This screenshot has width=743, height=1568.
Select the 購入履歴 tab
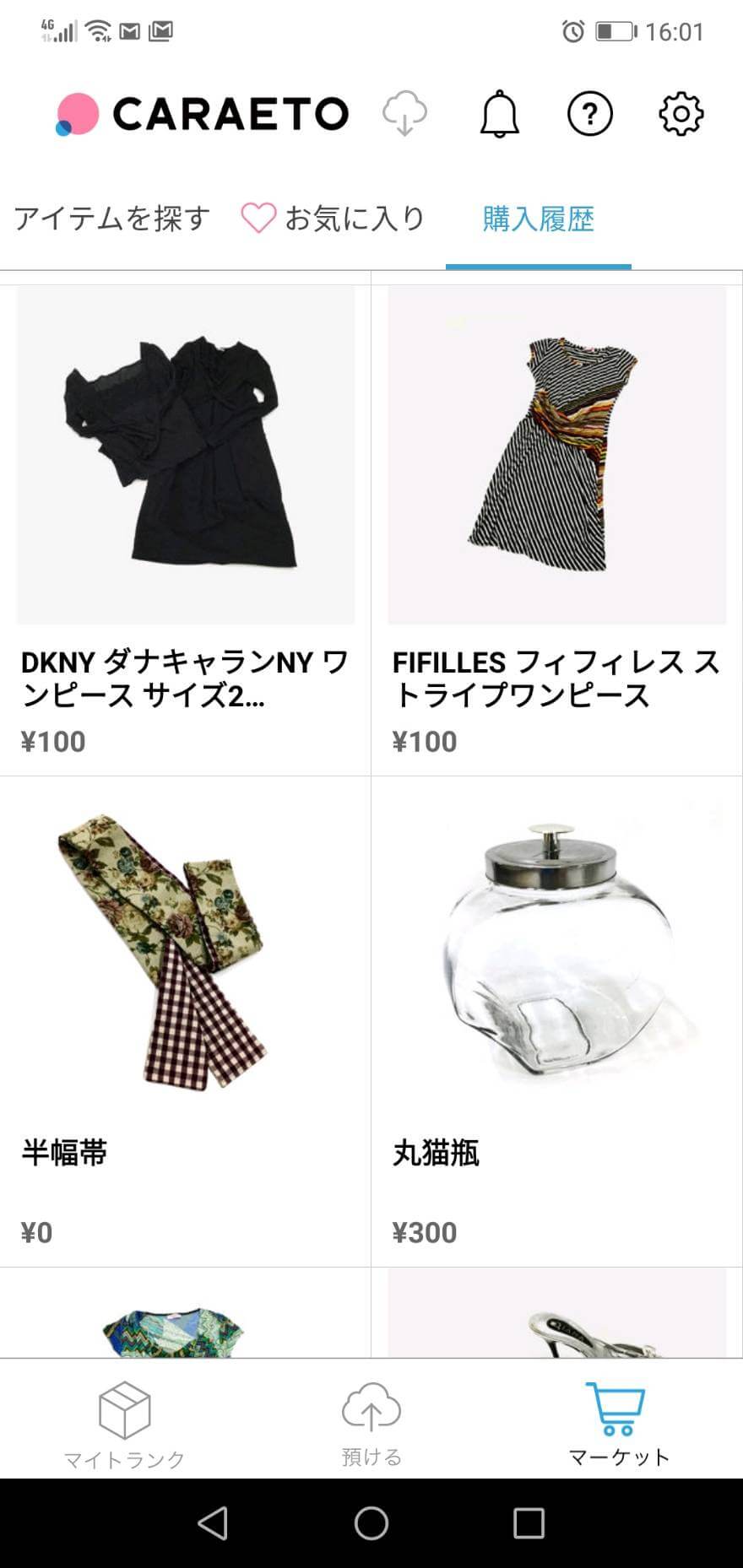click(x=538, y=219)
